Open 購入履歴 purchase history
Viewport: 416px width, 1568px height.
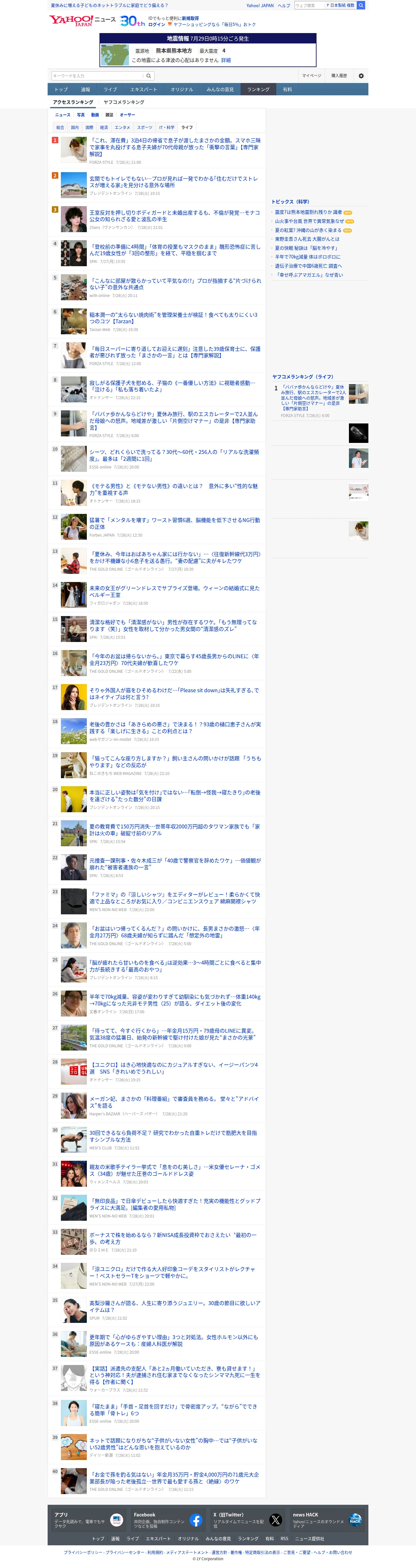tap(339, 76)
